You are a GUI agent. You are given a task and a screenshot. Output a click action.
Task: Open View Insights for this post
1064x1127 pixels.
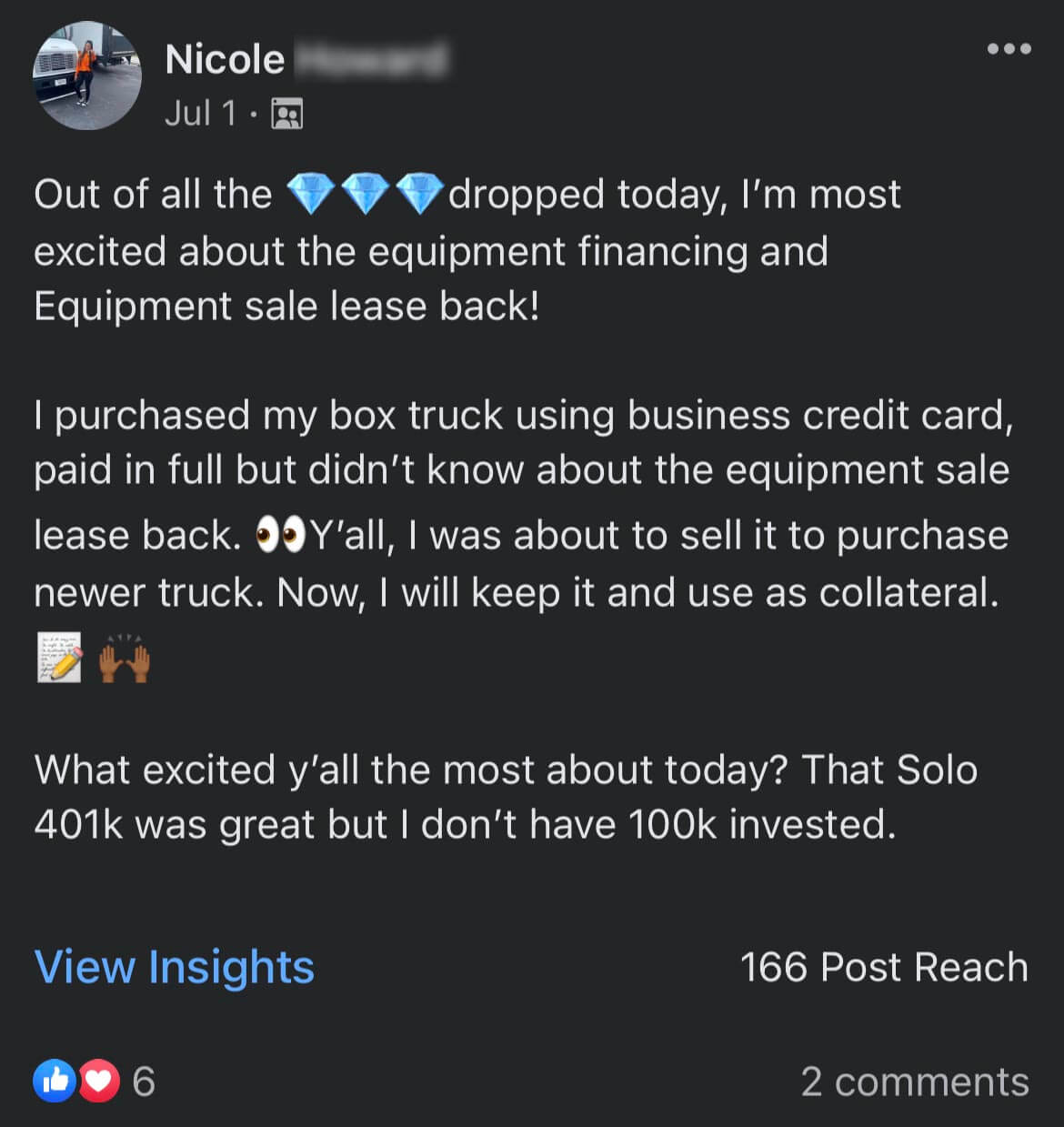175,967
